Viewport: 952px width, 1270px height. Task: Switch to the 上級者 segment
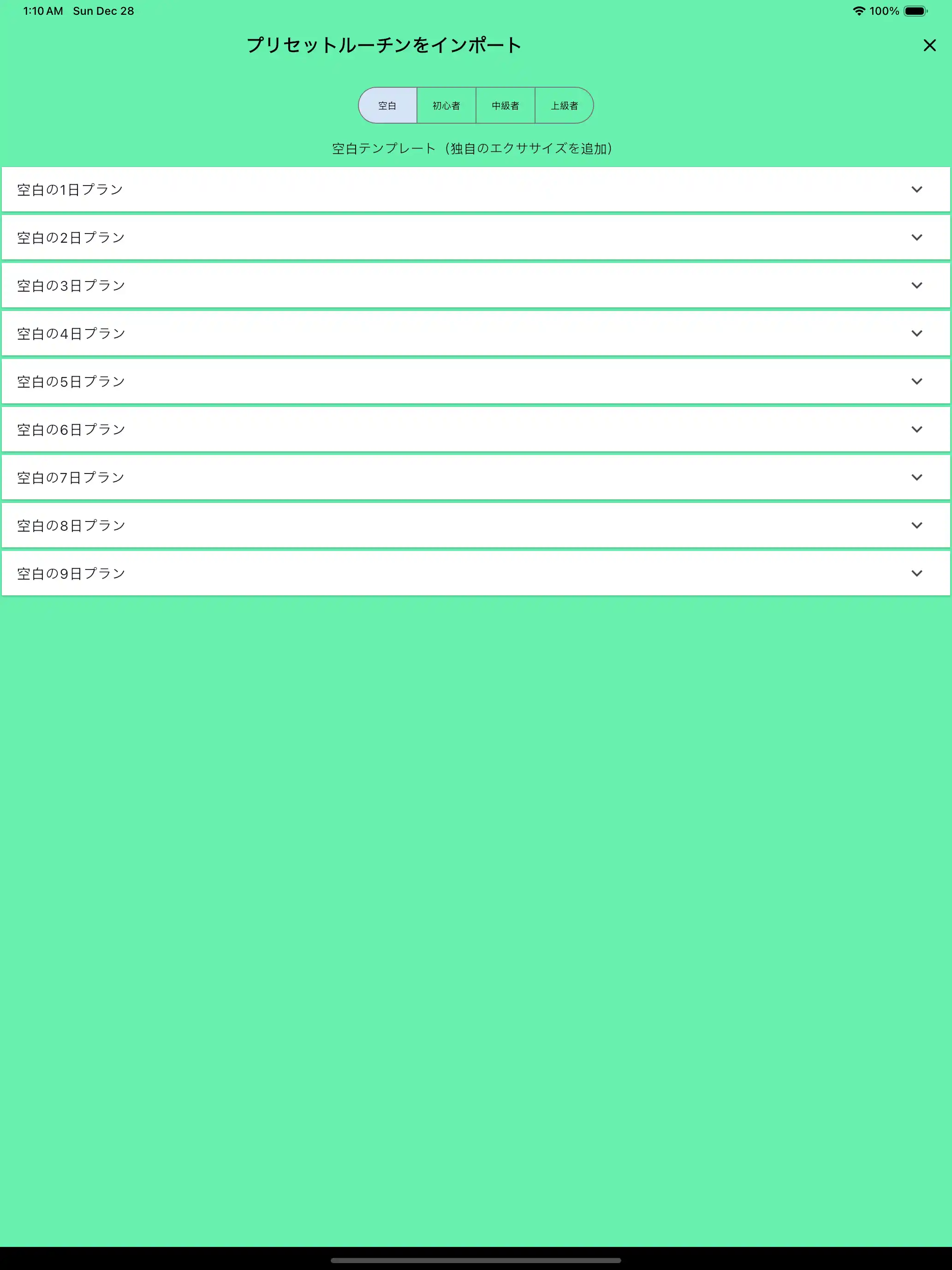click(564, 106)
